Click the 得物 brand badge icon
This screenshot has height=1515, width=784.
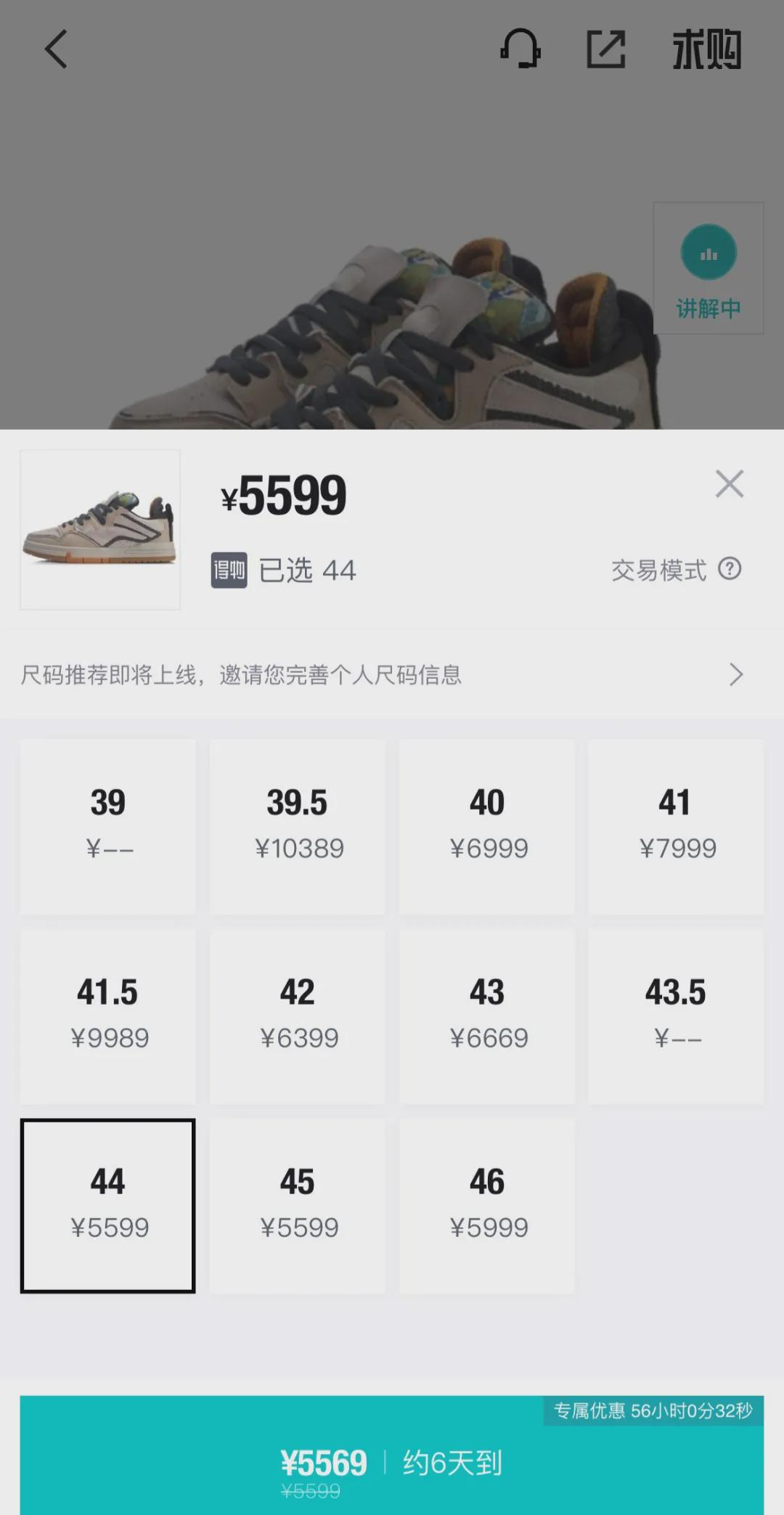[x=230, y=571]
